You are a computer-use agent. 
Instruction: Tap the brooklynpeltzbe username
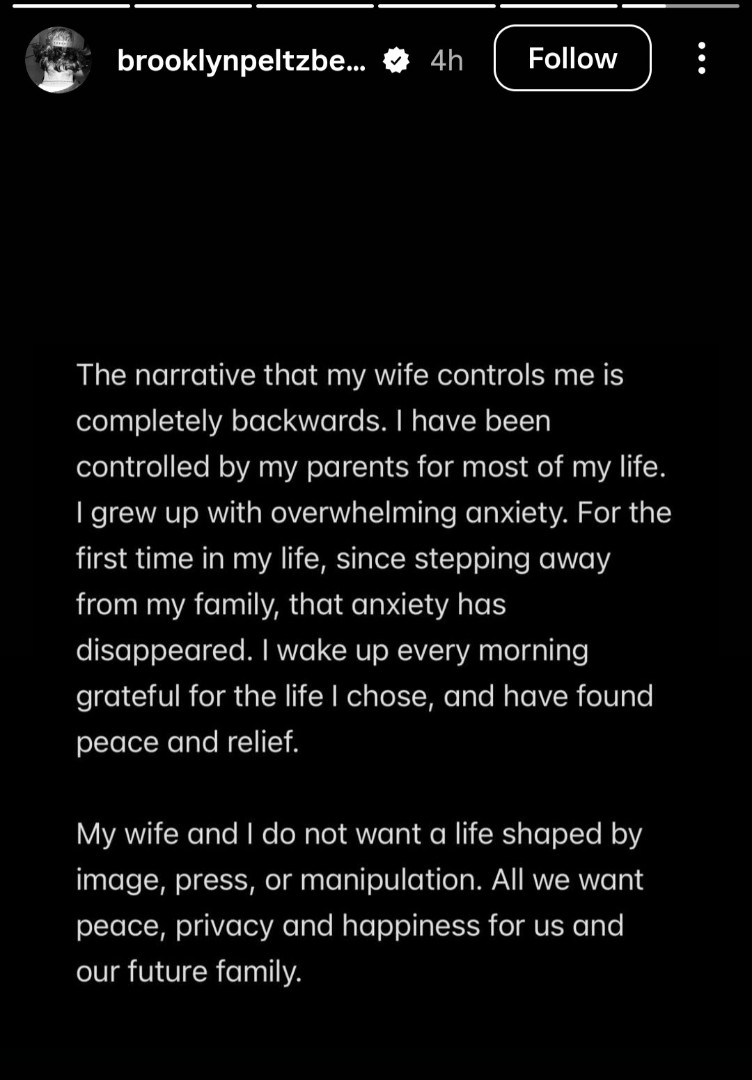tap(241, 61)
